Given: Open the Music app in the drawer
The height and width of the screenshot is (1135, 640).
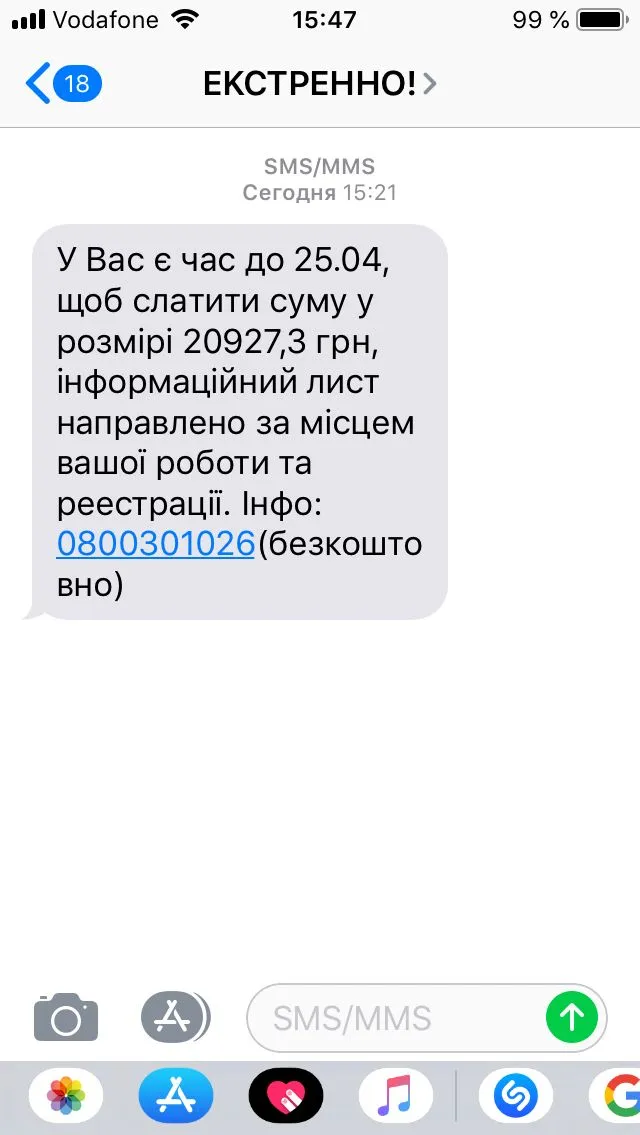Looking at the screenshot, I should 395,1097.
